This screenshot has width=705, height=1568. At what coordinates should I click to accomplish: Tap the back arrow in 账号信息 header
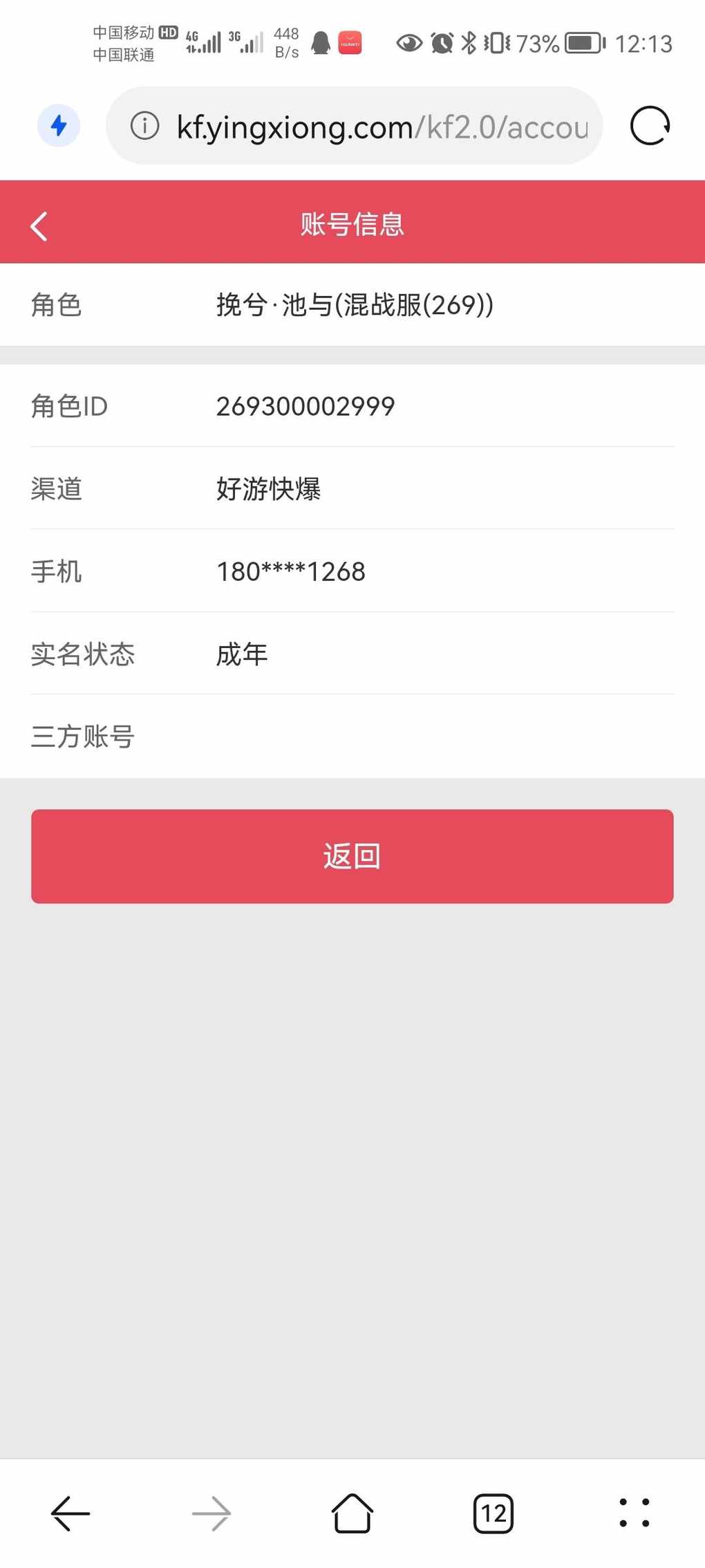coord(39,226)
